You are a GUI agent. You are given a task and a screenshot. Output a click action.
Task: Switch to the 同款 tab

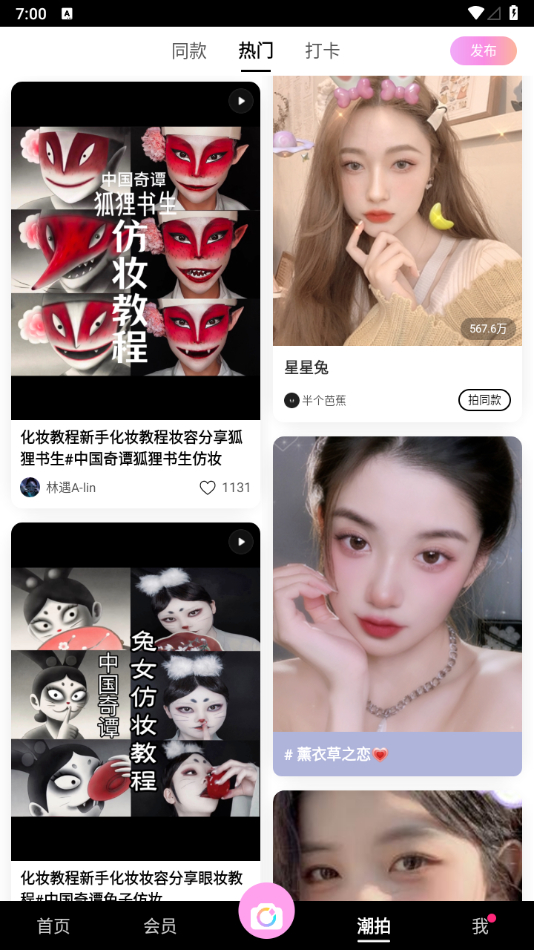[x=189, y=51]
